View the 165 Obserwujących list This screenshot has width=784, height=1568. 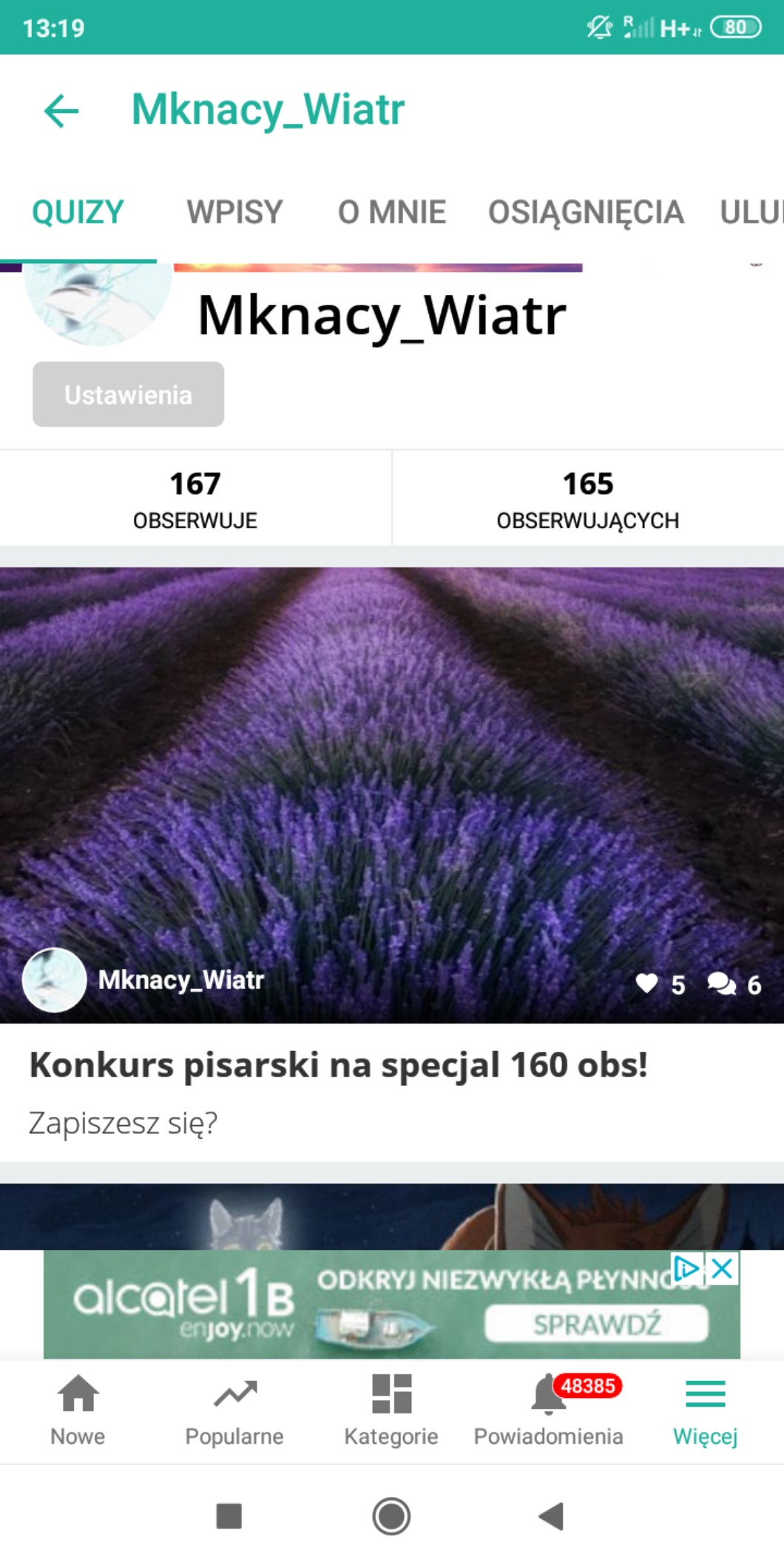587,499
